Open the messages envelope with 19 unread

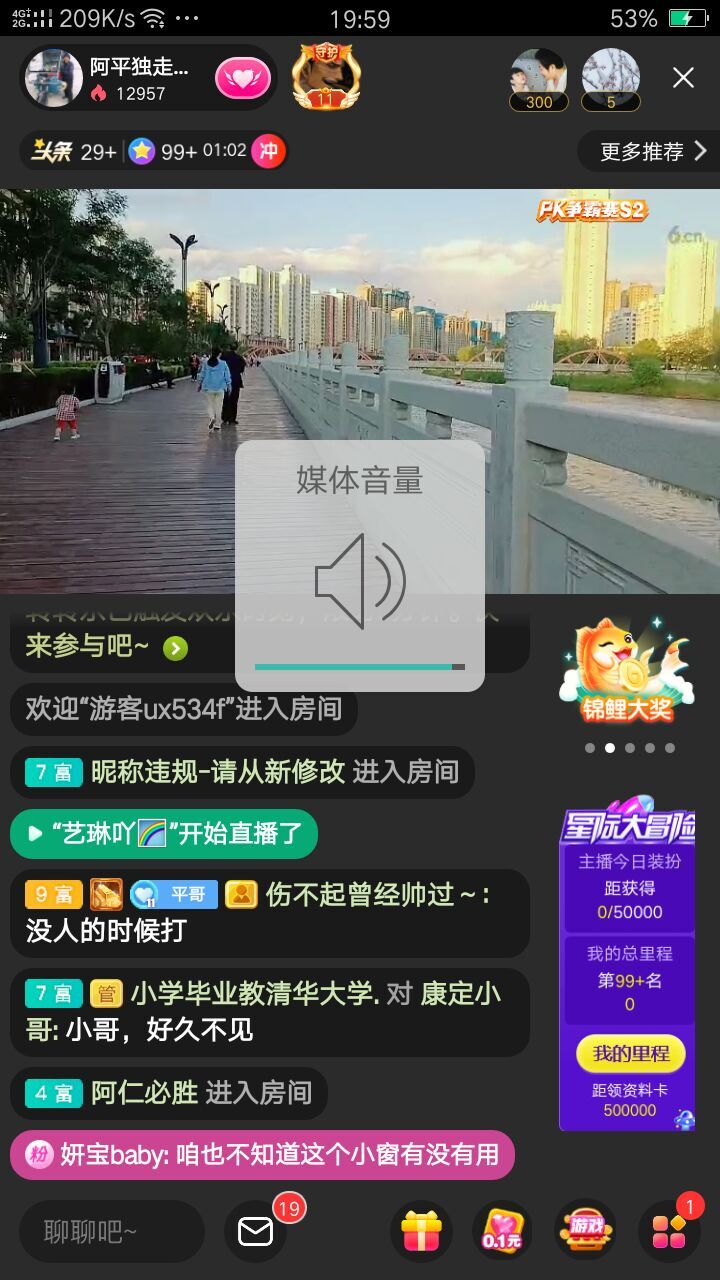[x=256, y=1232]
